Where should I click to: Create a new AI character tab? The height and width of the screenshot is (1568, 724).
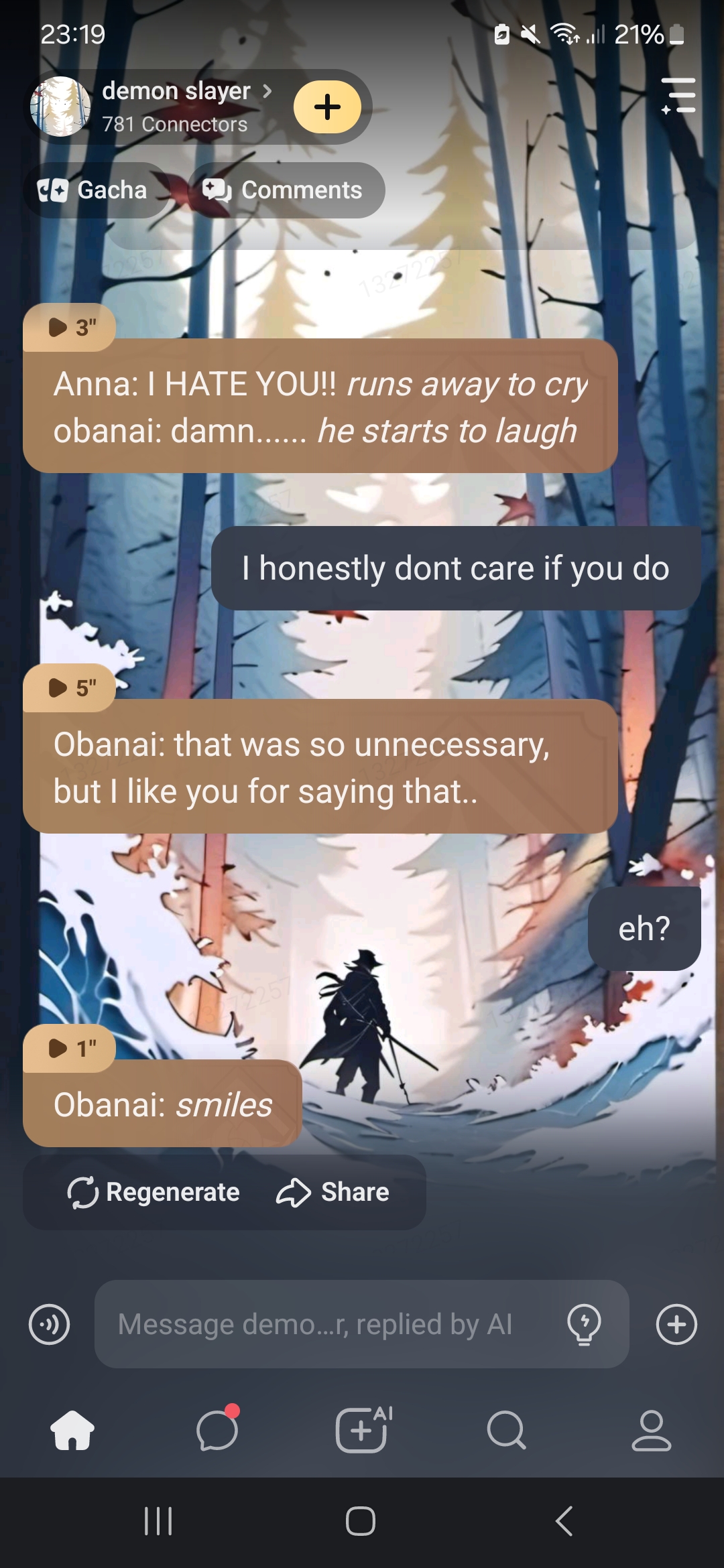click(x=362, y=1430)
